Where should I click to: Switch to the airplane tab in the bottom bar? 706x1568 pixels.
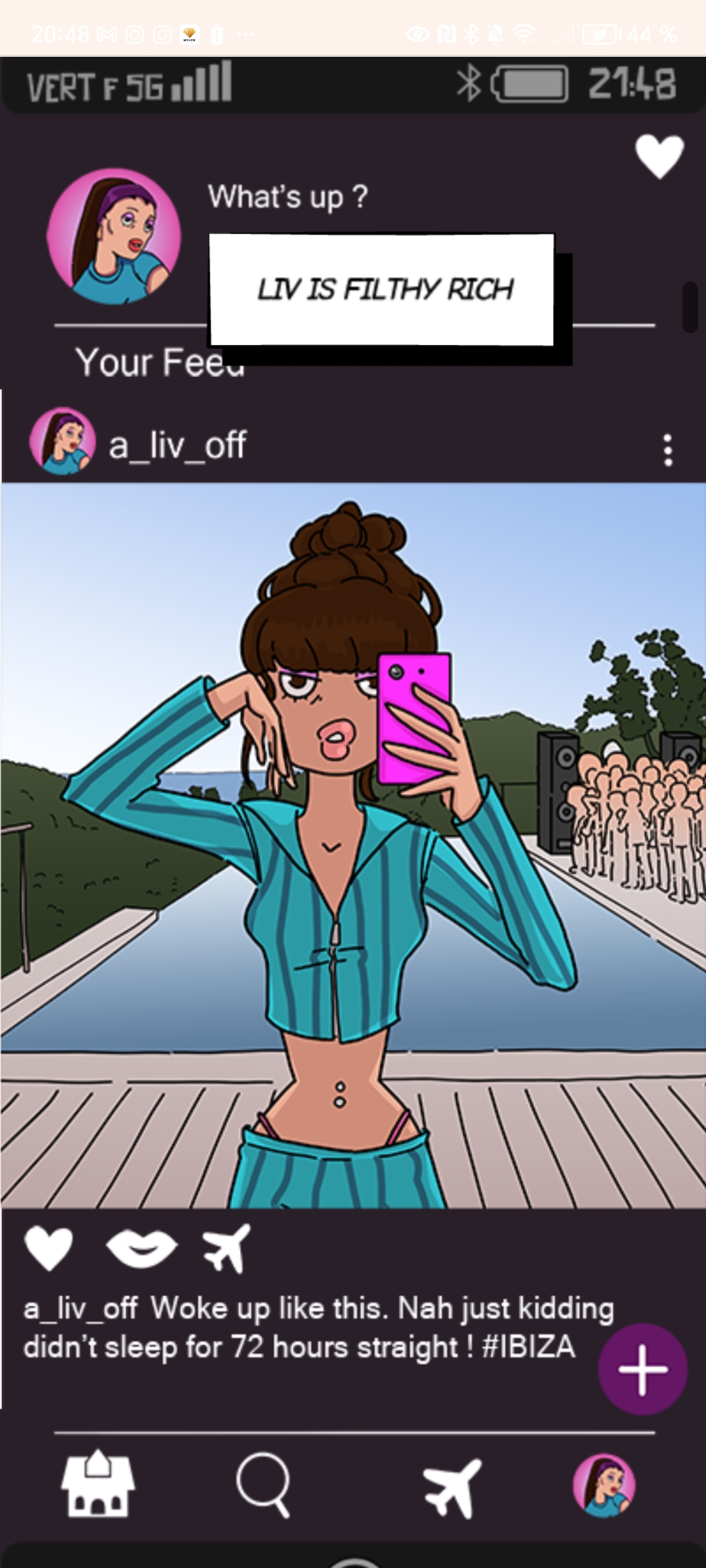[x=452, y=1486]
